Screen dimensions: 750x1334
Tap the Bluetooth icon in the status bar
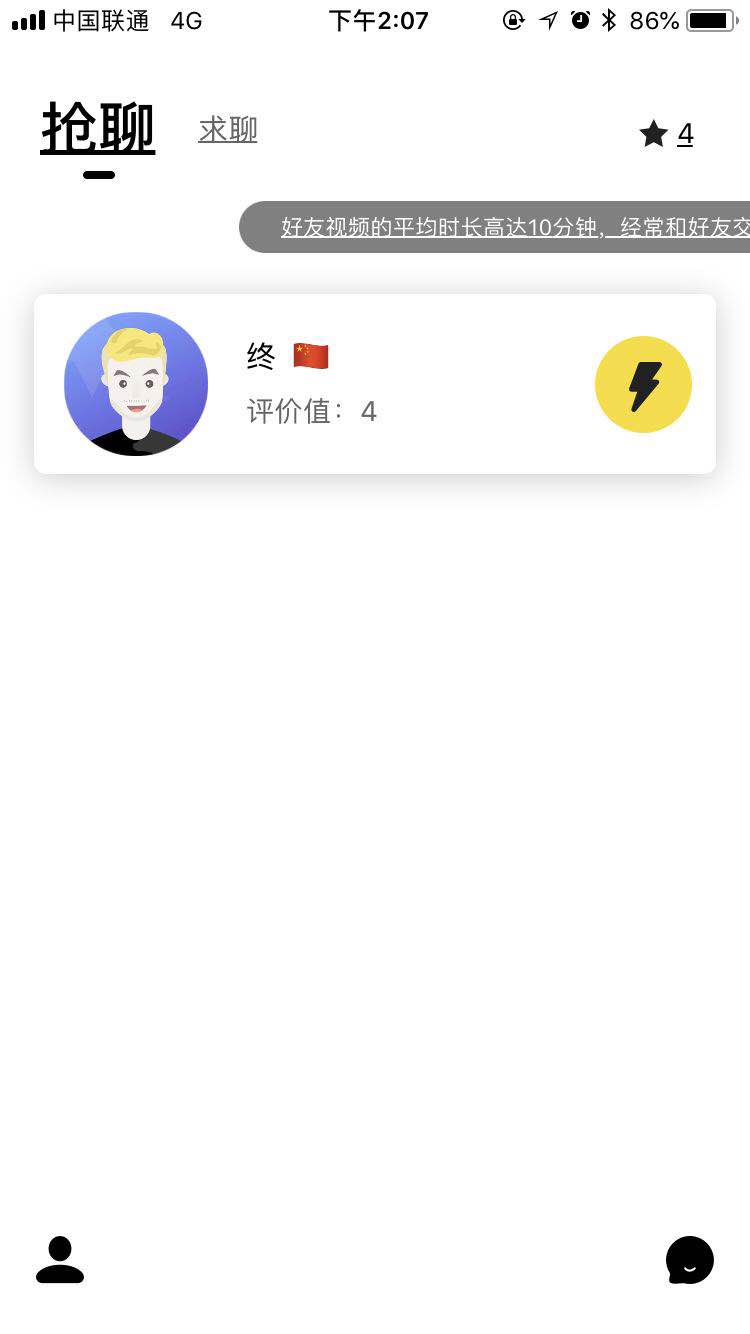click(612, 20)
